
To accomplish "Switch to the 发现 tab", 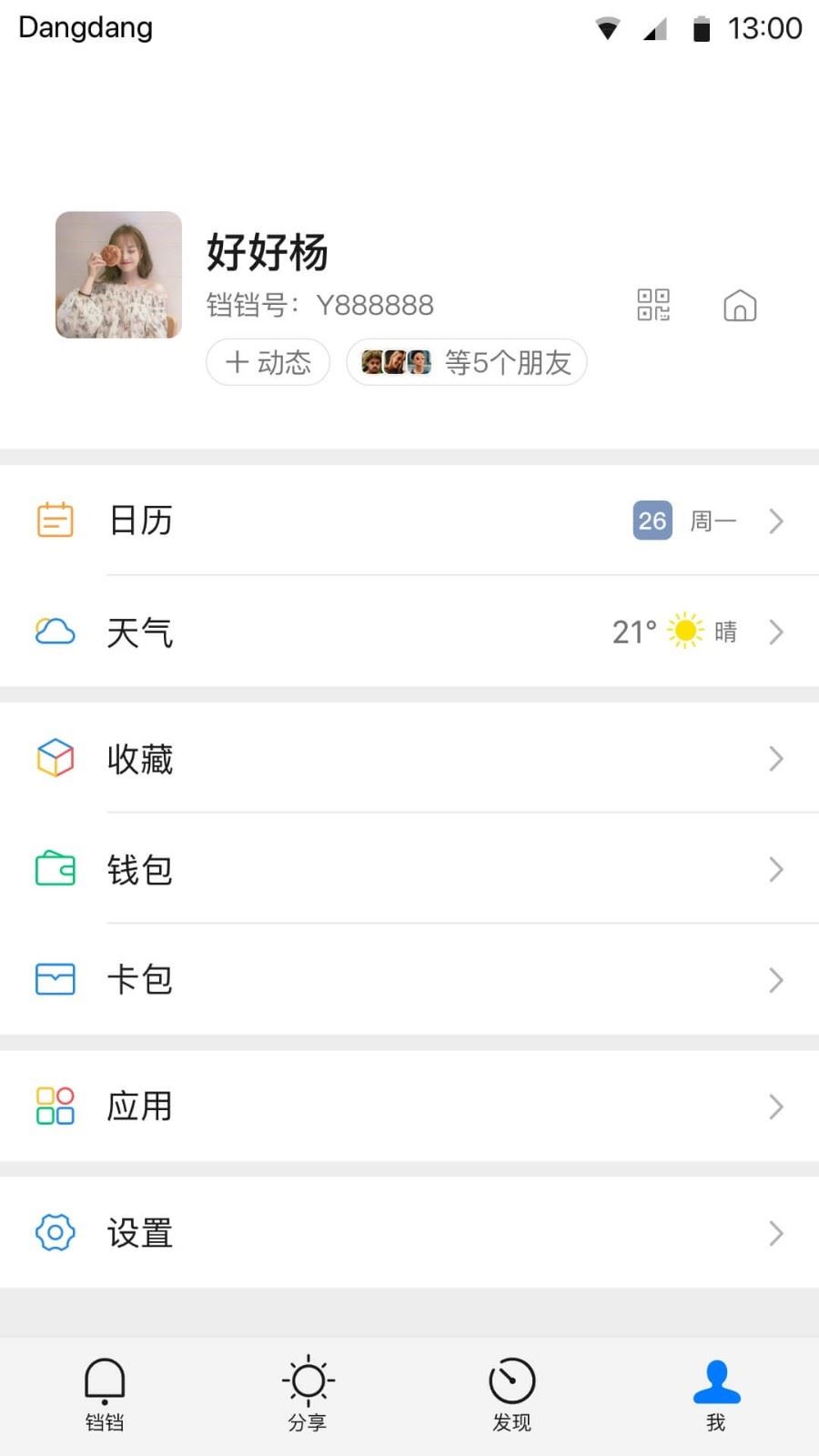I will tap(511, 1394).
